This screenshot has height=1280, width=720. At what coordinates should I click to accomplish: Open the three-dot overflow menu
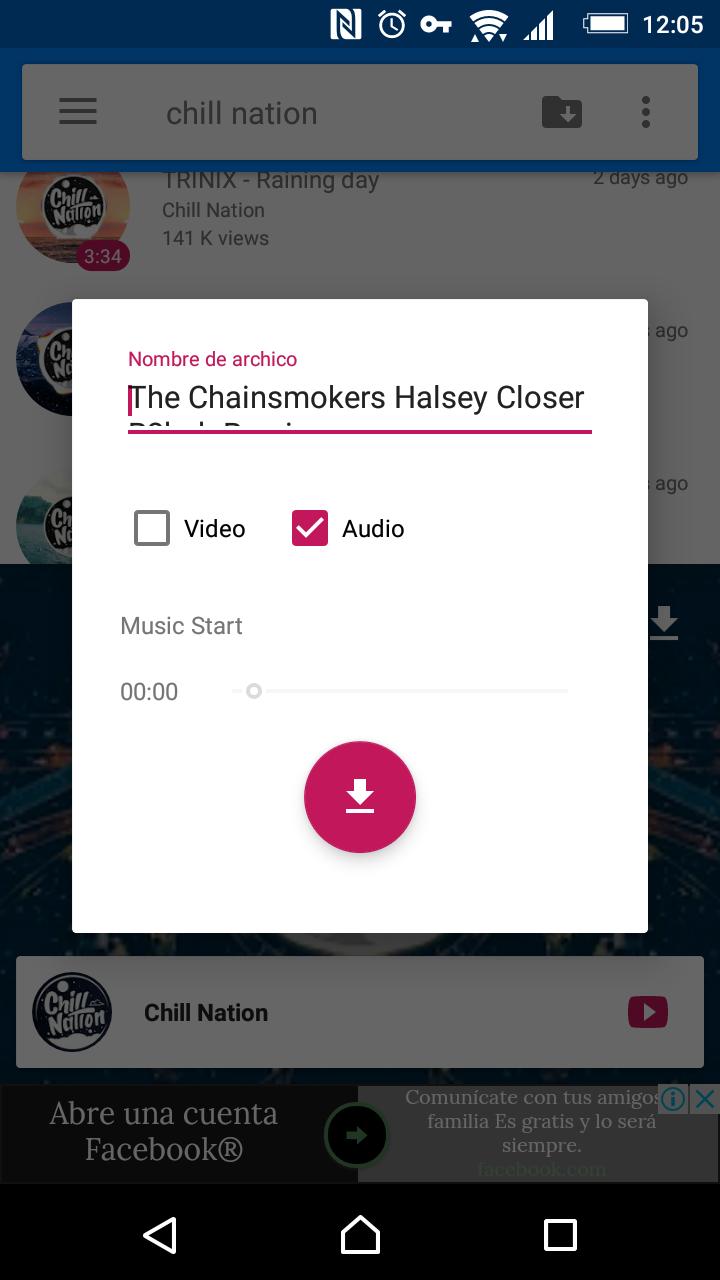click(646, 112)
